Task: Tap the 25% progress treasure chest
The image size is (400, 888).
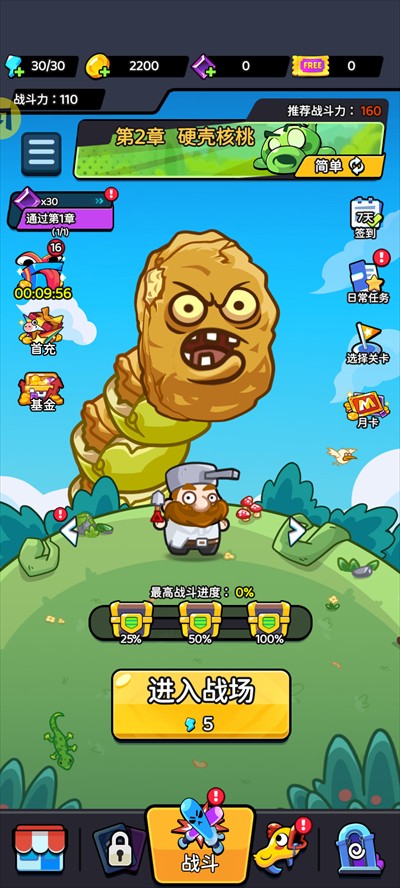Action: (x=131, y=622)
